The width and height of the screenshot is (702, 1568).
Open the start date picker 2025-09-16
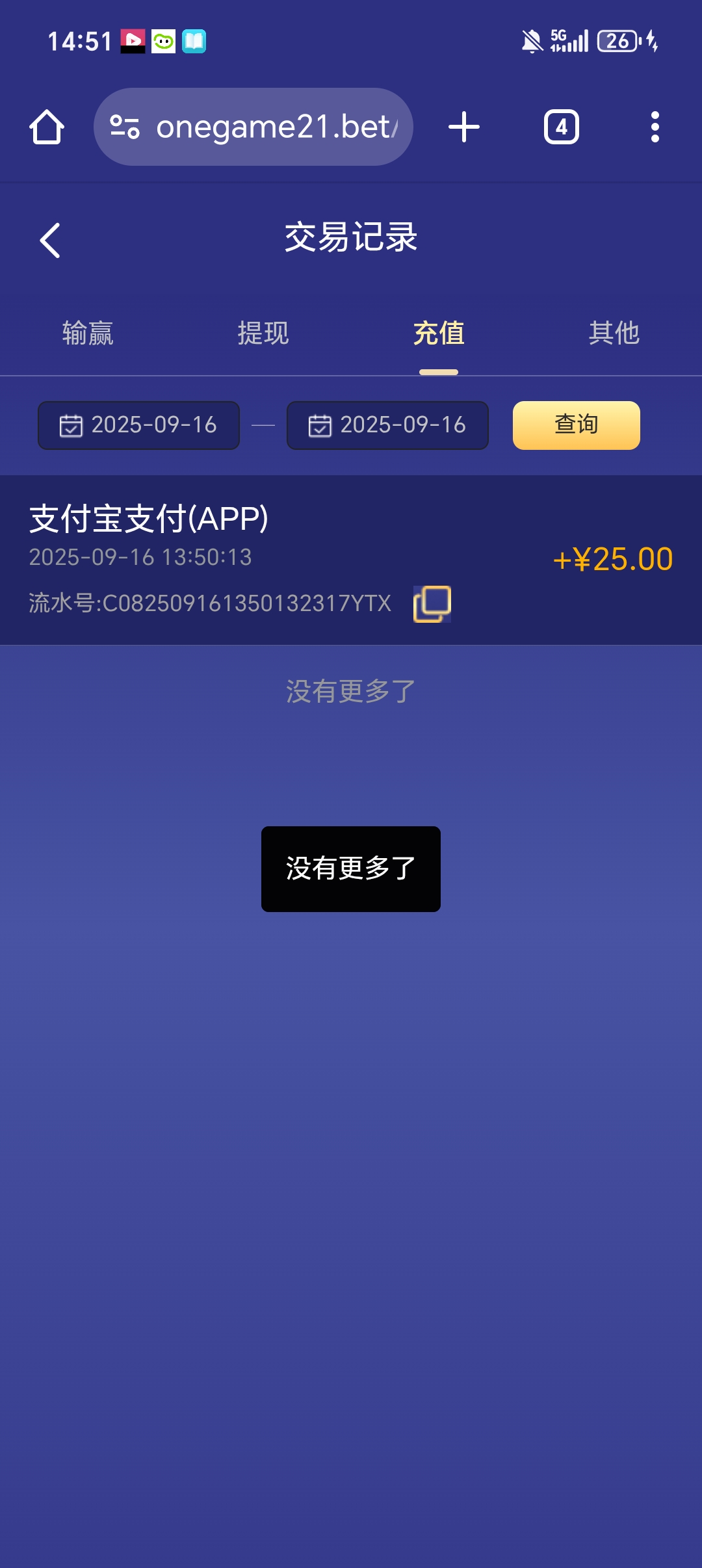coord(138,425)
